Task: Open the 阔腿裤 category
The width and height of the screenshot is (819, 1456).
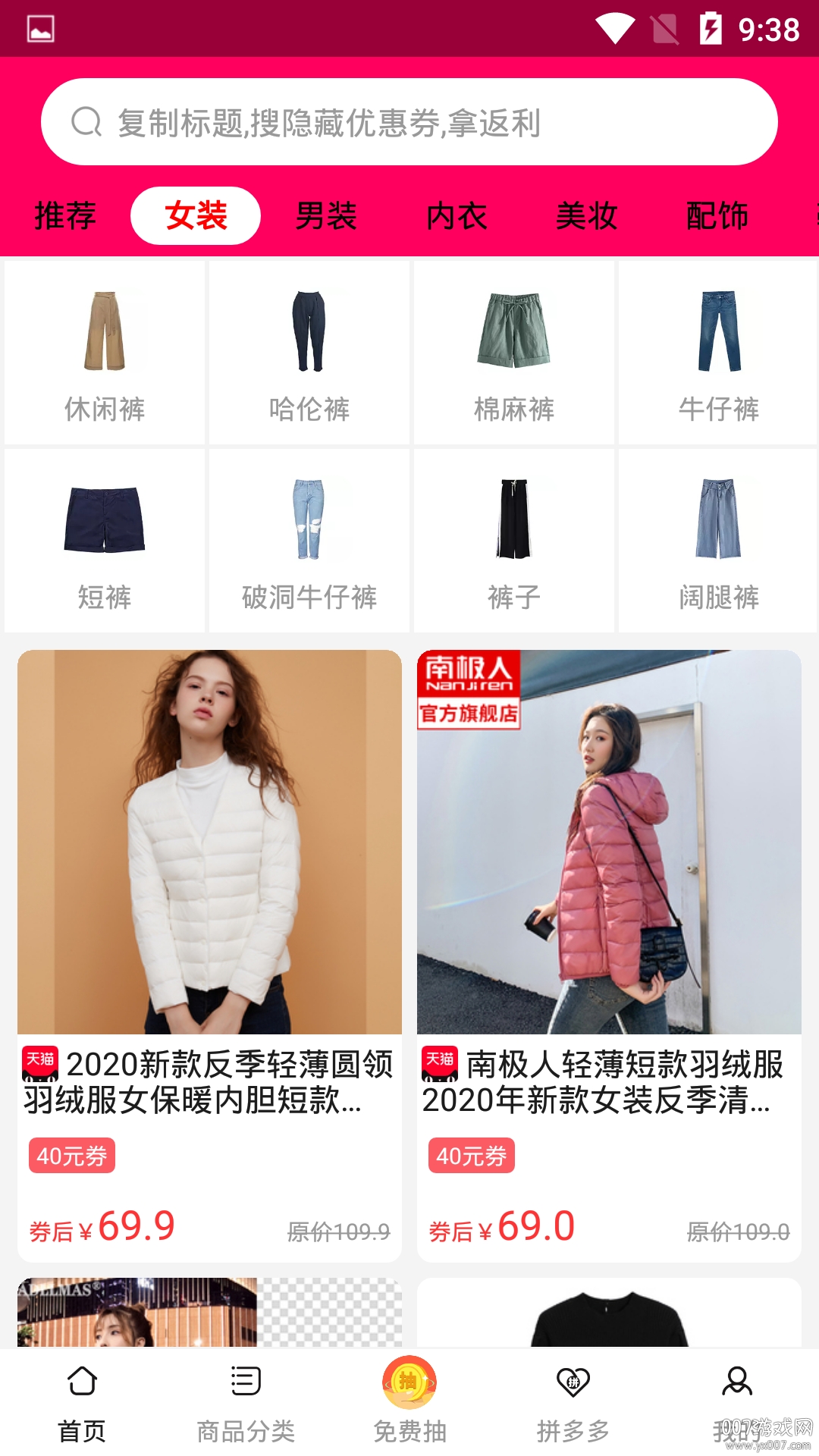Action: (718, 541)
